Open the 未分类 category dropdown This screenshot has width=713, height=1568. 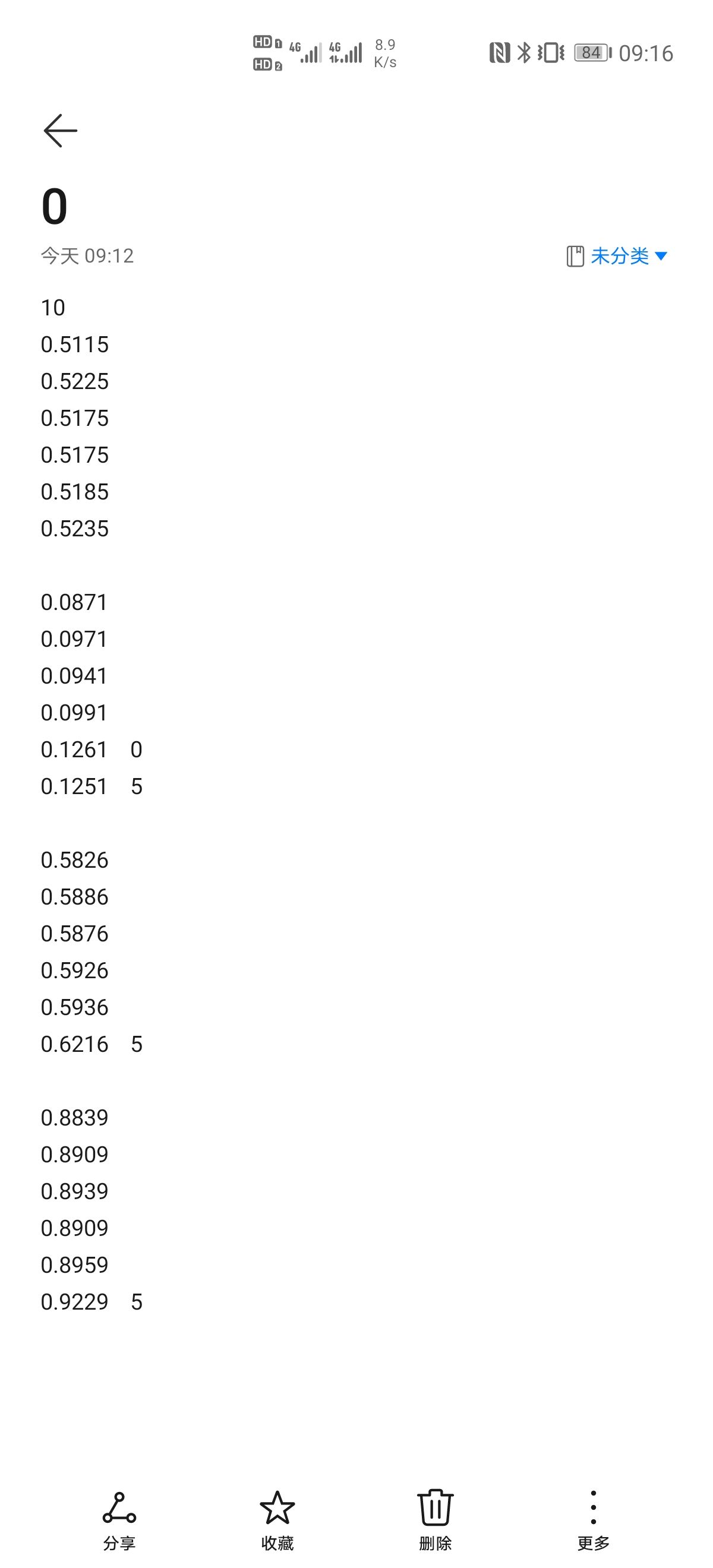click(x=618, y=256)
